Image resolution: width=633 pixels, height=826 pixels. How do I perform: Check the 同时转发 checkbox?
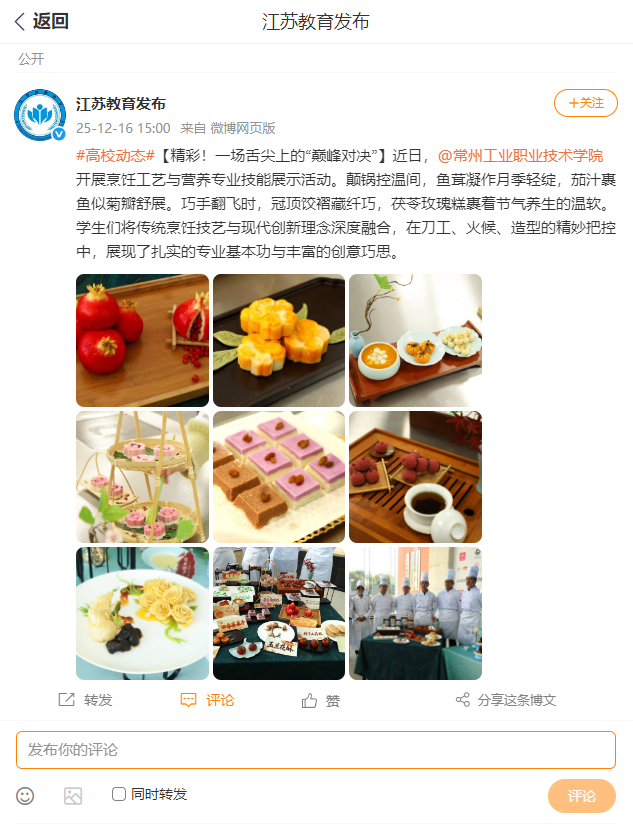click(119, 794)
